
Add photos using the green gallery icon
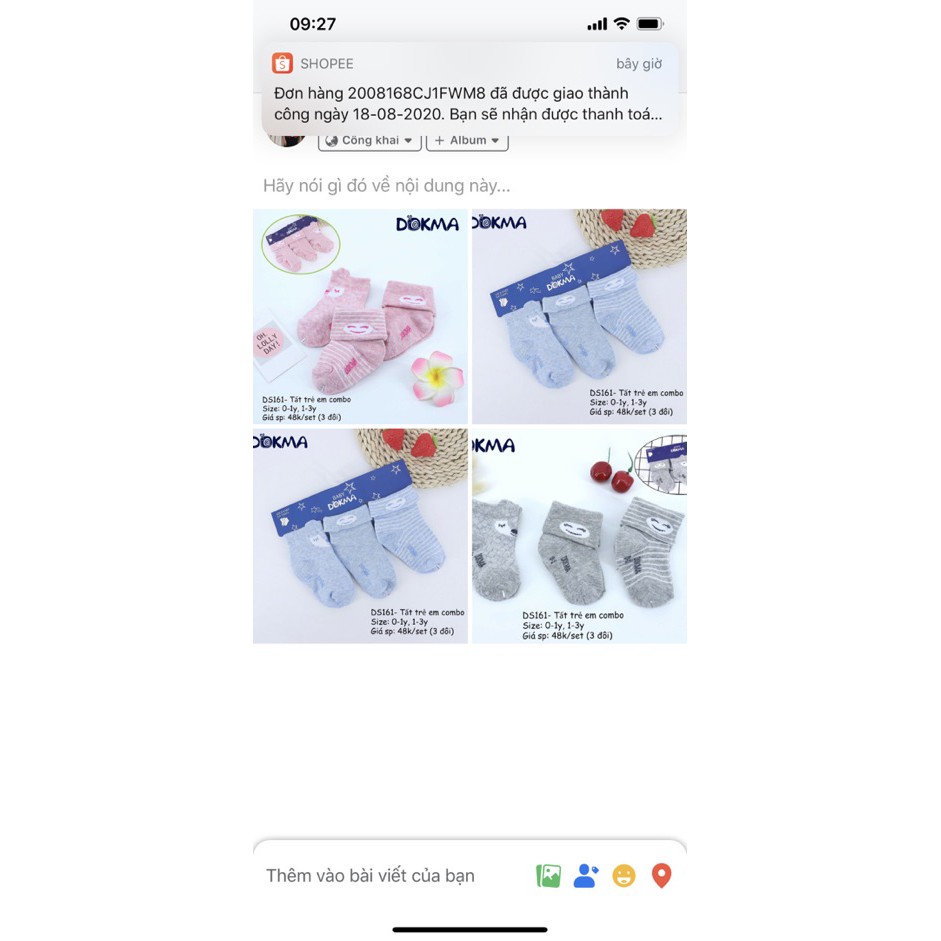pos(548,876)
